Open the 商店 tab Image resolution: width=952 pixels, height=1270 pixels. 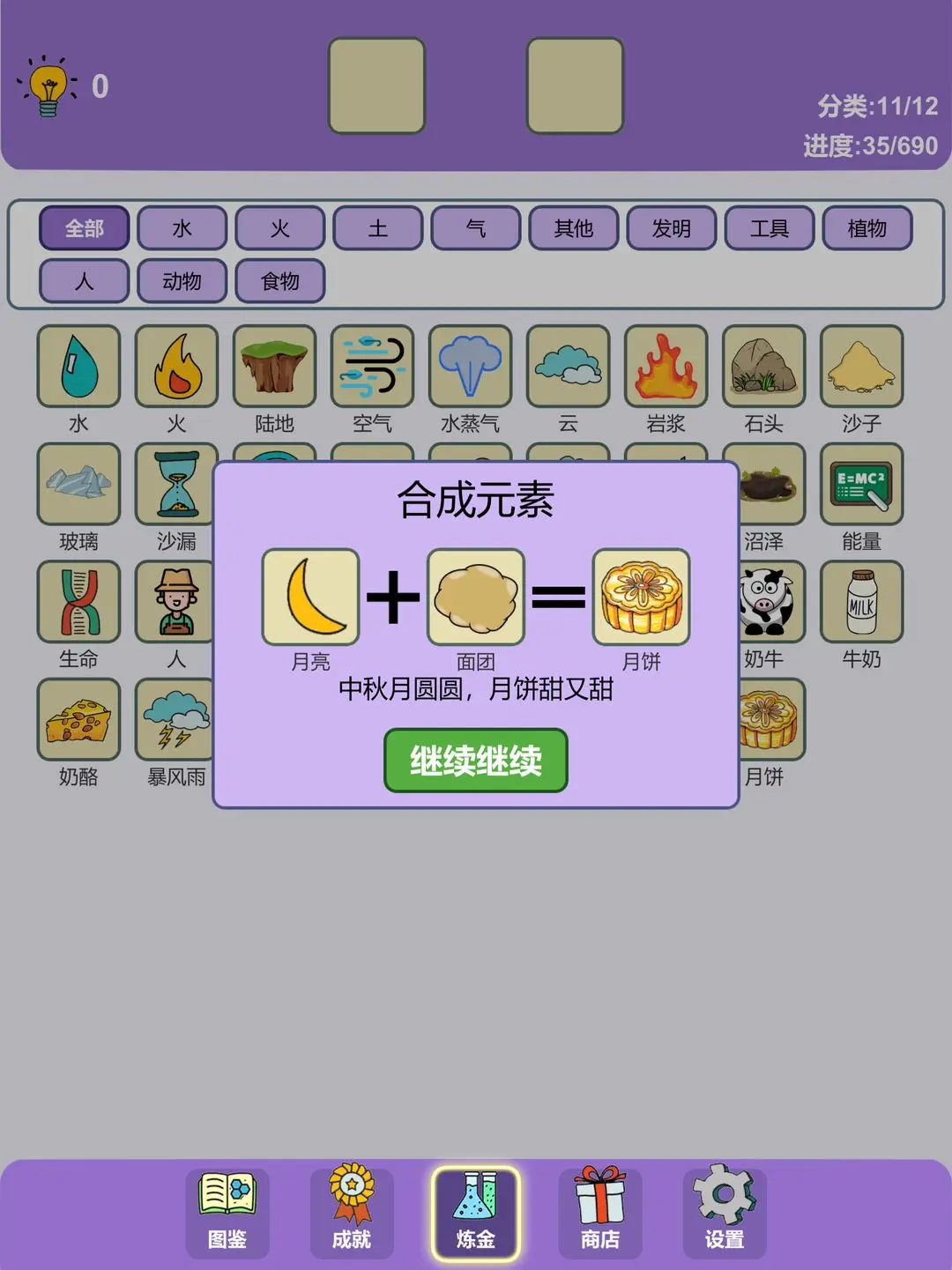coord(600,1213)
